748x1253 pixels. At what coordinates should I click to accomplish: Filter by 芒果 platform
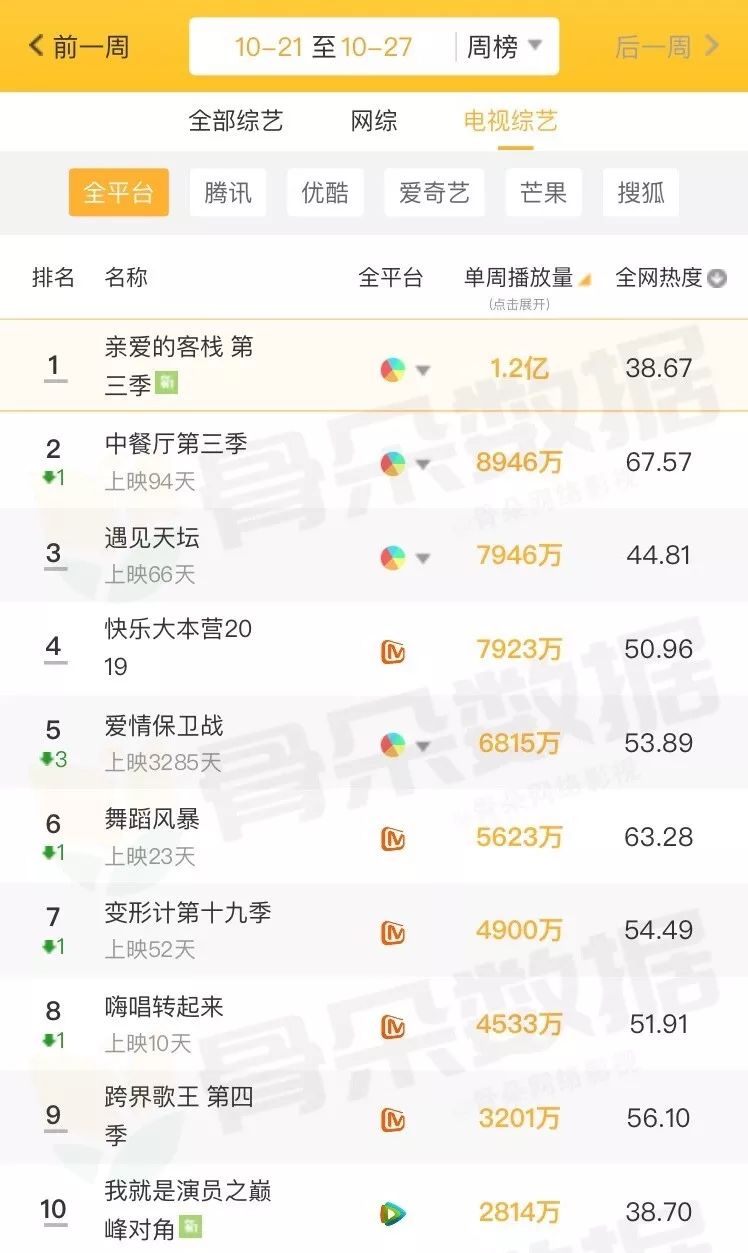[x=543, y=192]
